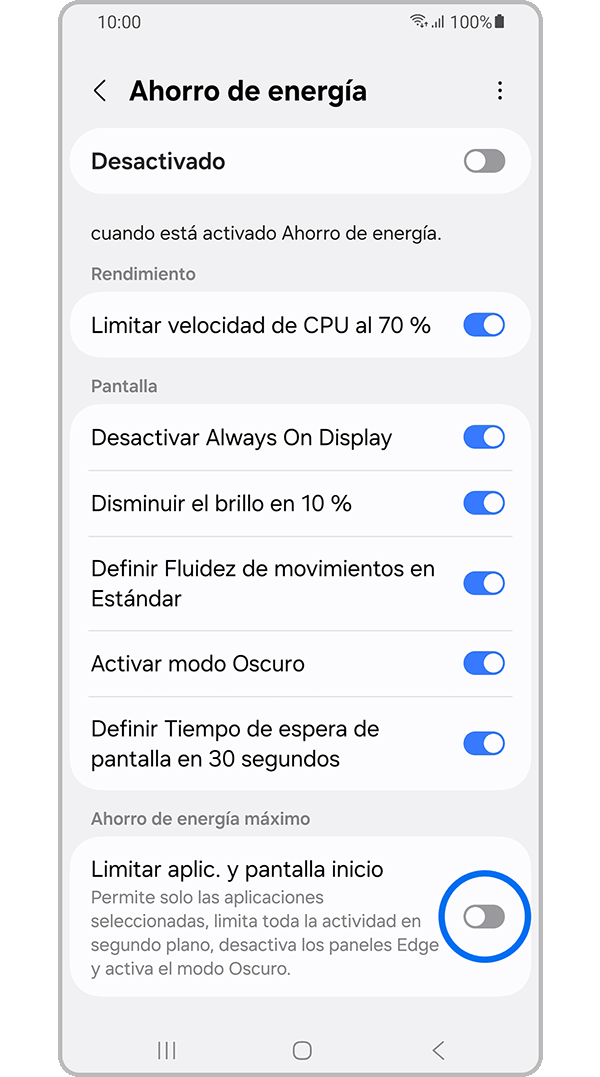600x1077 pixels.
Task: Tap the system home button
Action: click(x=302, y=1050)
